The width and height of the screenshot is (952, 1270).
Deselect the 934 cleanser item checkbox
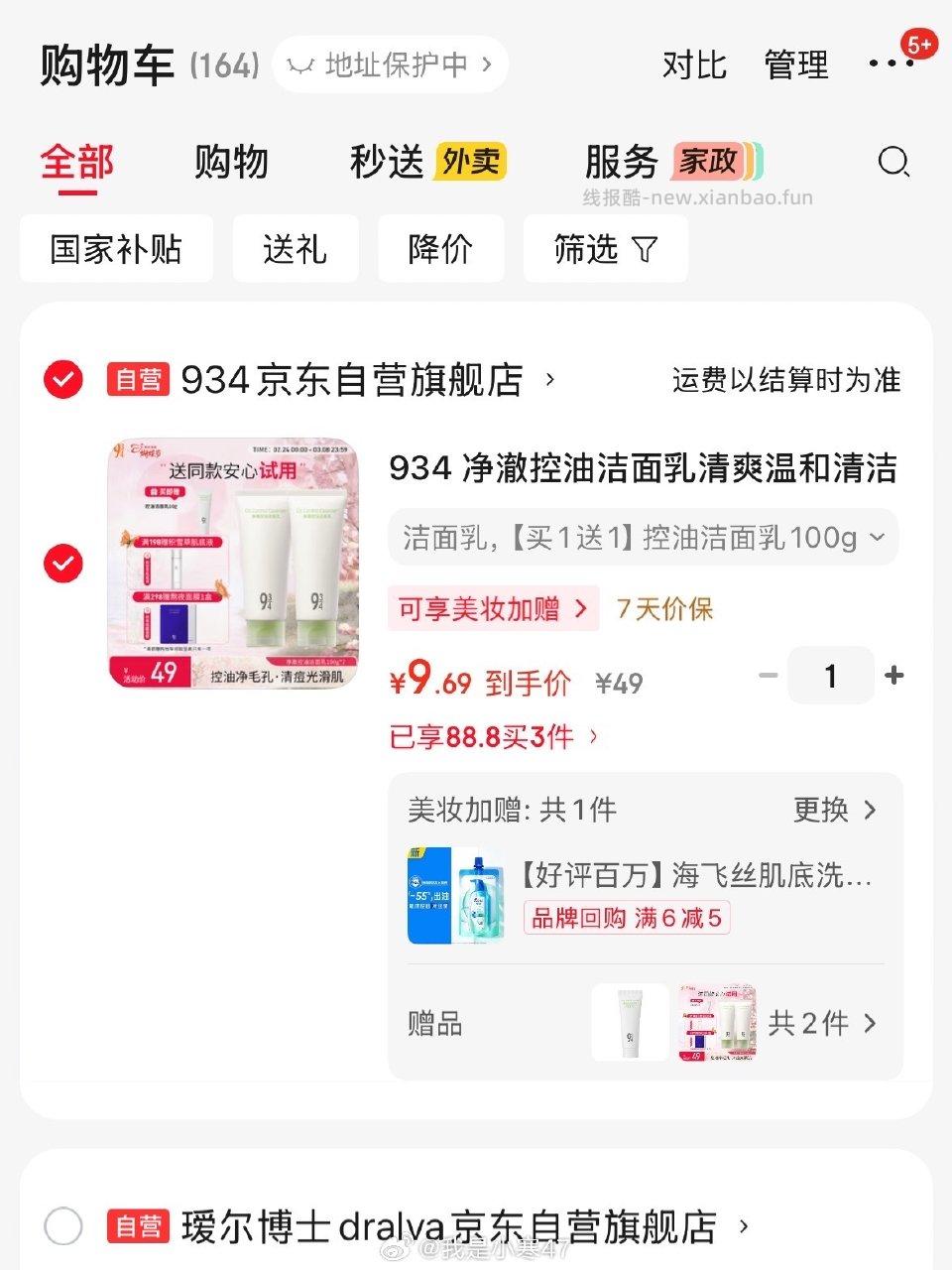tap(61, 561)
